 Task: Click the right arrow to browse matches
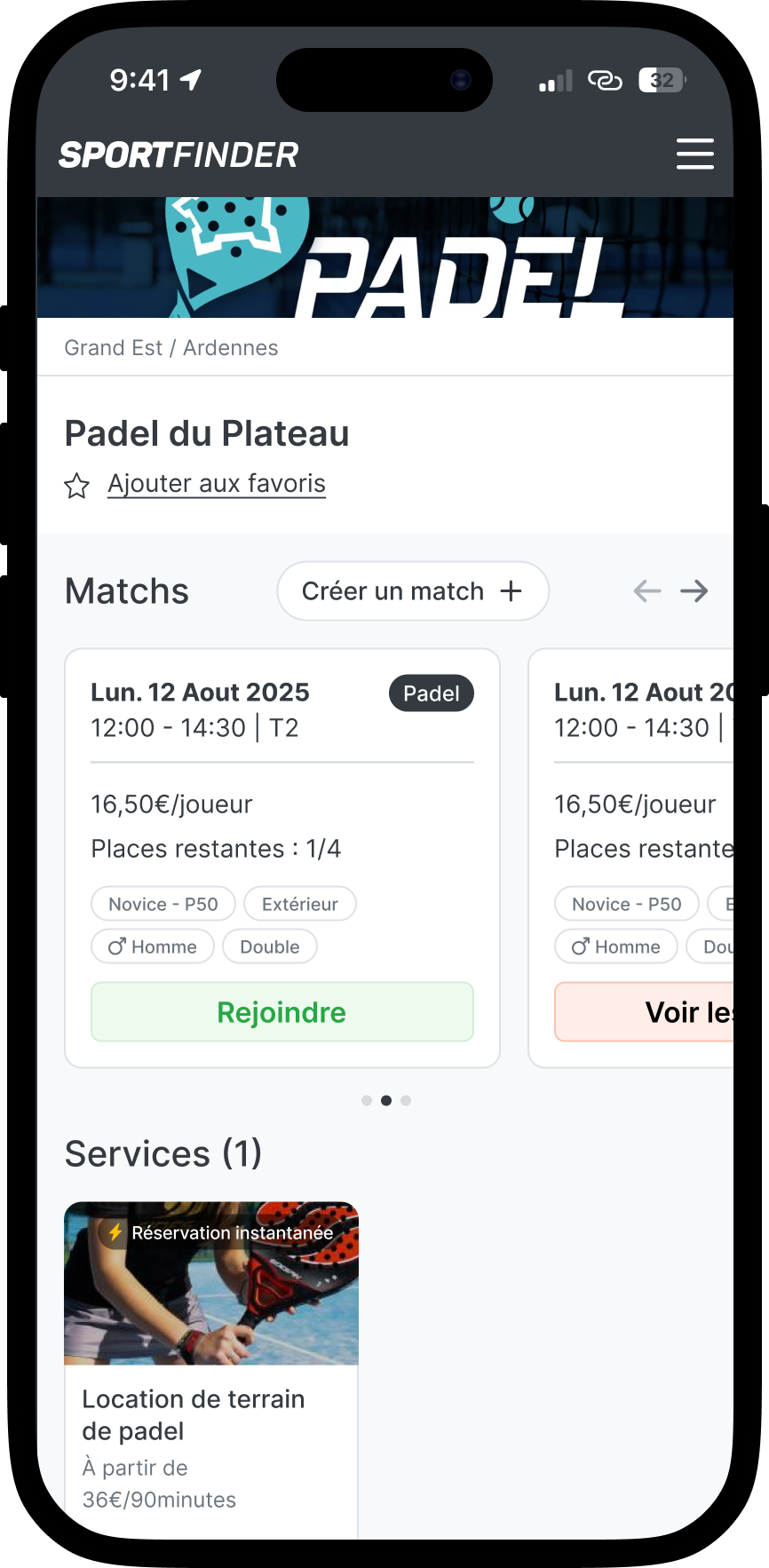click(x=694, y=590)
